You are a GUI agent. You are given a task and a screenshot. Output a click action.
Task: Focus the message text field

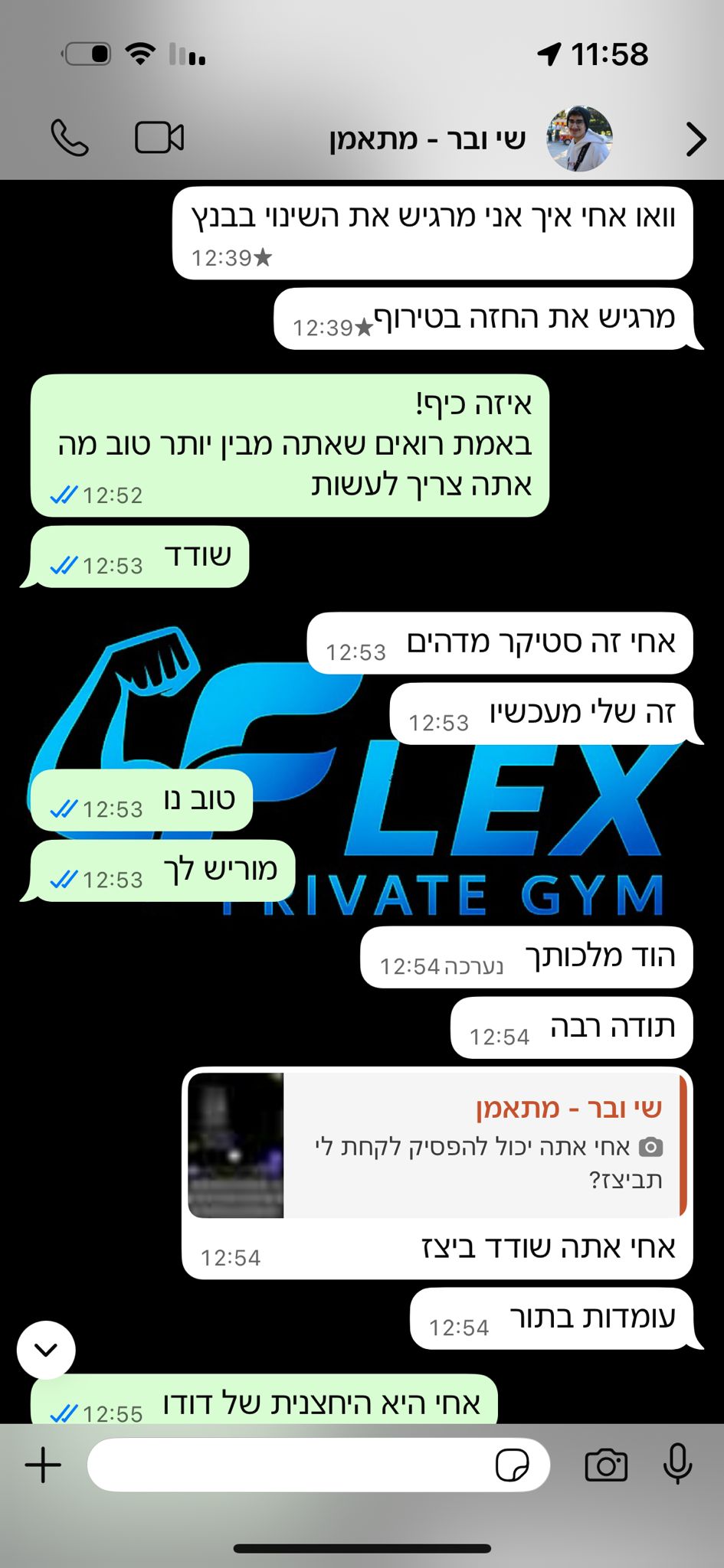tap(291, 1465)
